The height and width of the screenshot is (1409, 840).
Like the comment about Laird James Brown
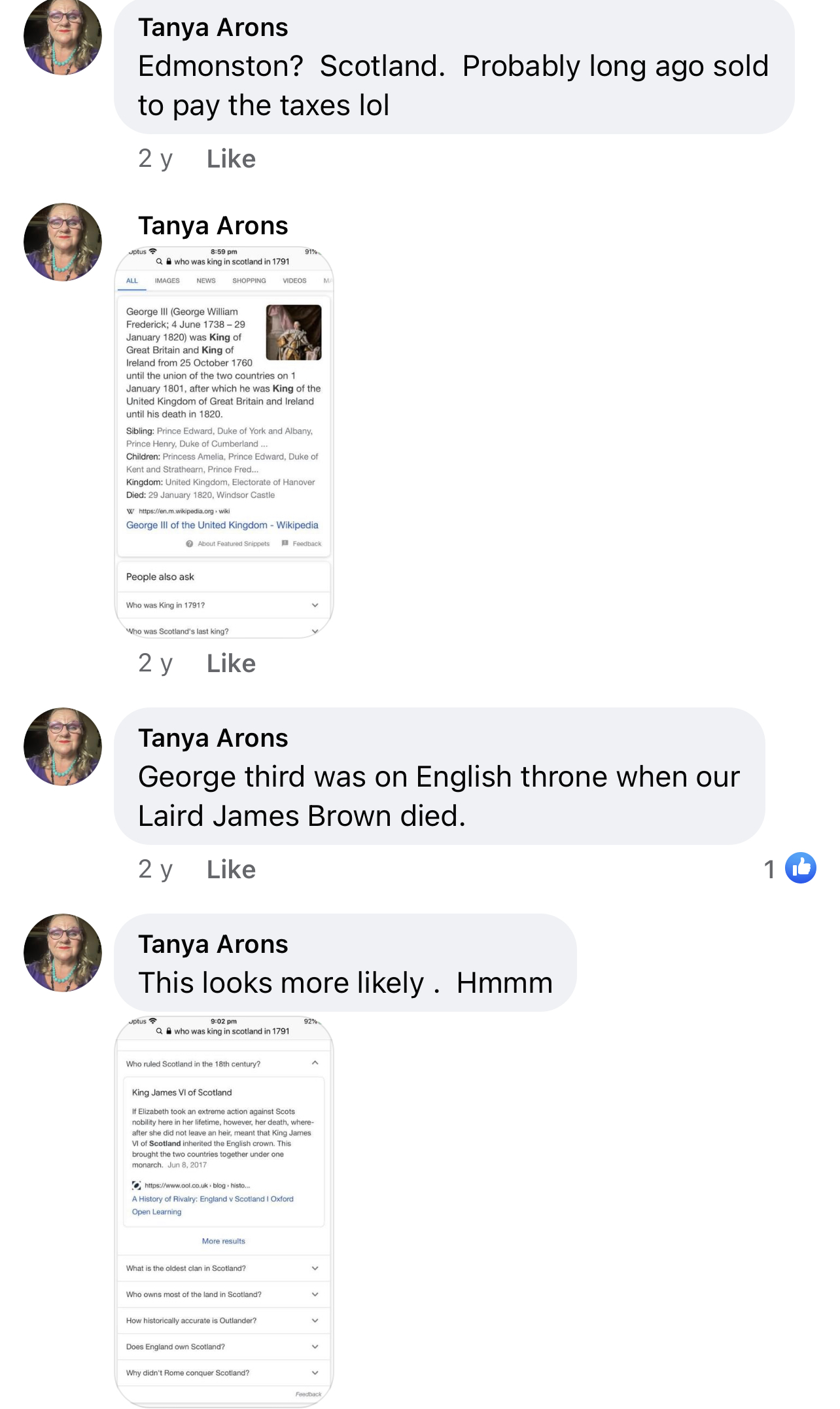click(231, 870)
